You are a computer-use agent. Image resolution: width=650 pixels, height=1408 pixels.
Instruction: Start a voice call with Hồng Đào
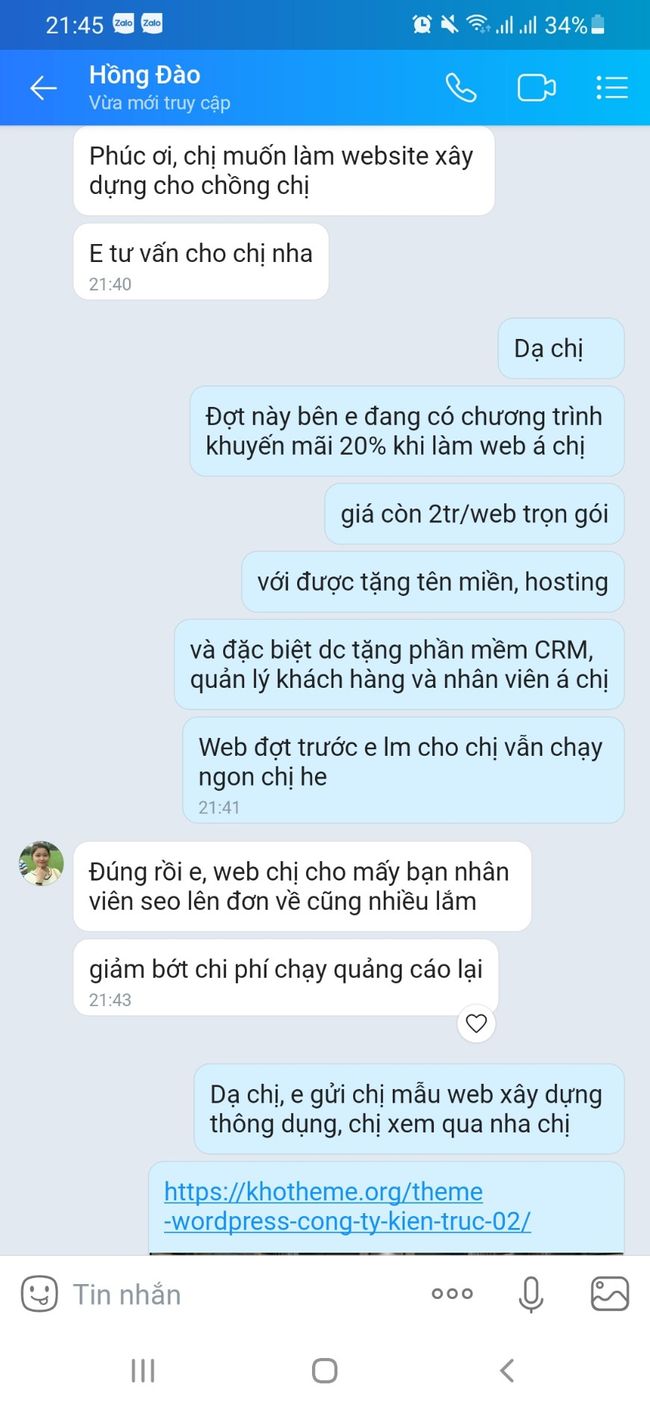pyautogui.click(x=461, y=88)
